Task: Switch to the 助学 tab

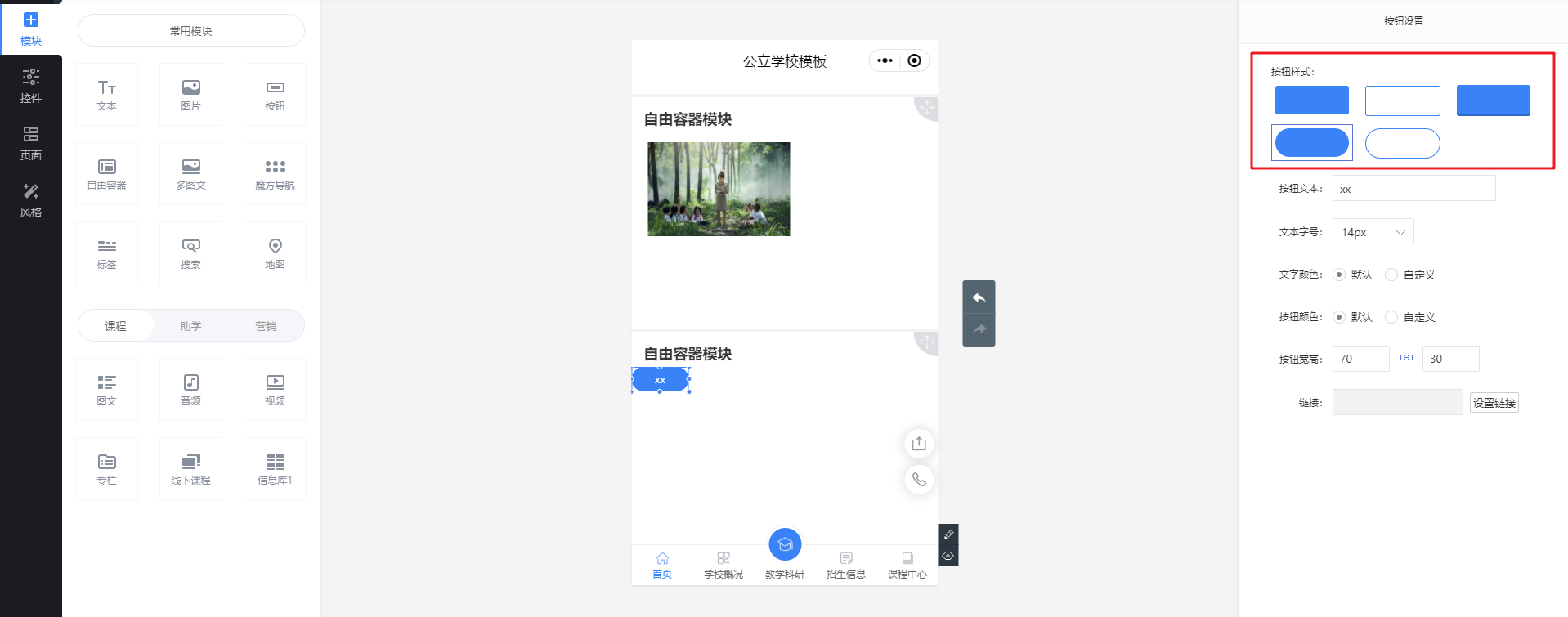Action: click(190, 326)
